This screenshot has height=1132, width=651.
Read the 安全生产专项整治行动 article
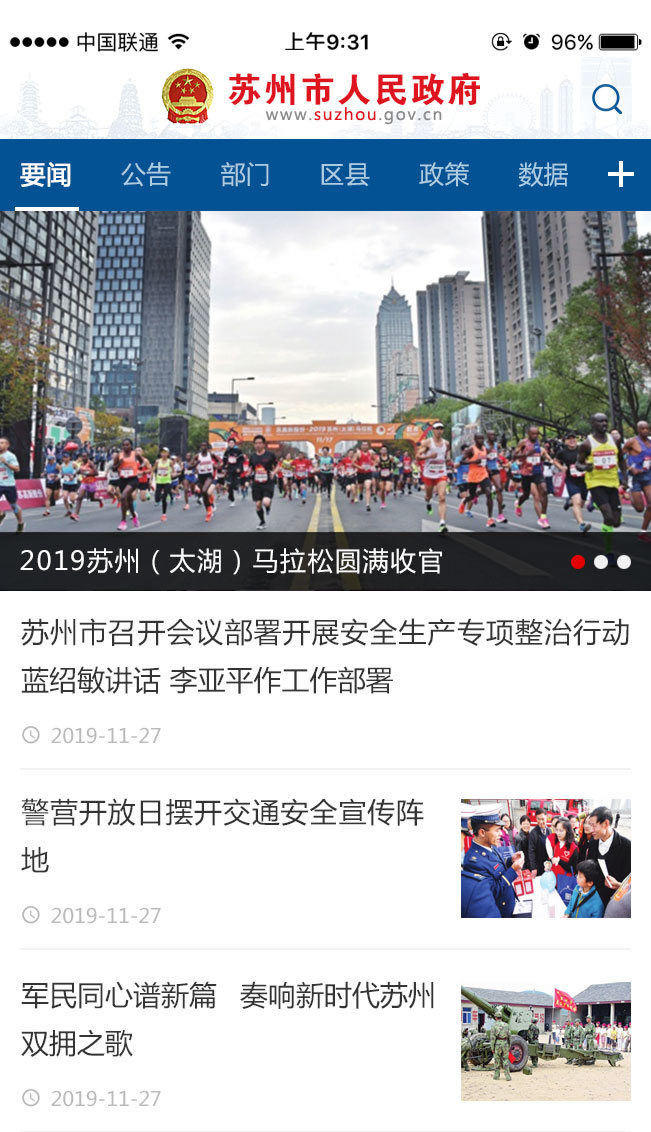[325, 657]
